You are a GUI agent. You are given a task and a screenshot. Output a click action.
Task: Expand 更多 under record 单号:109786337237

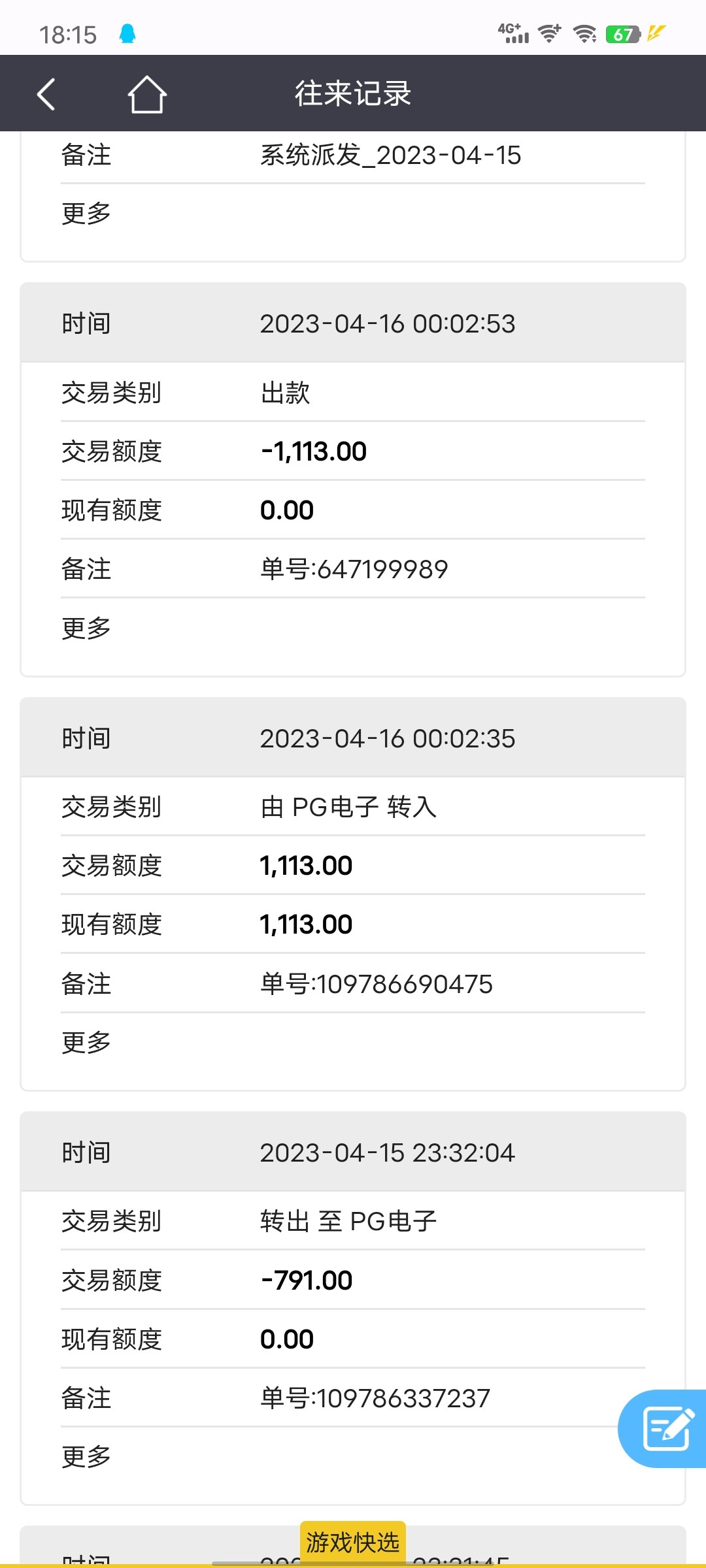(x=86, y=1456)
